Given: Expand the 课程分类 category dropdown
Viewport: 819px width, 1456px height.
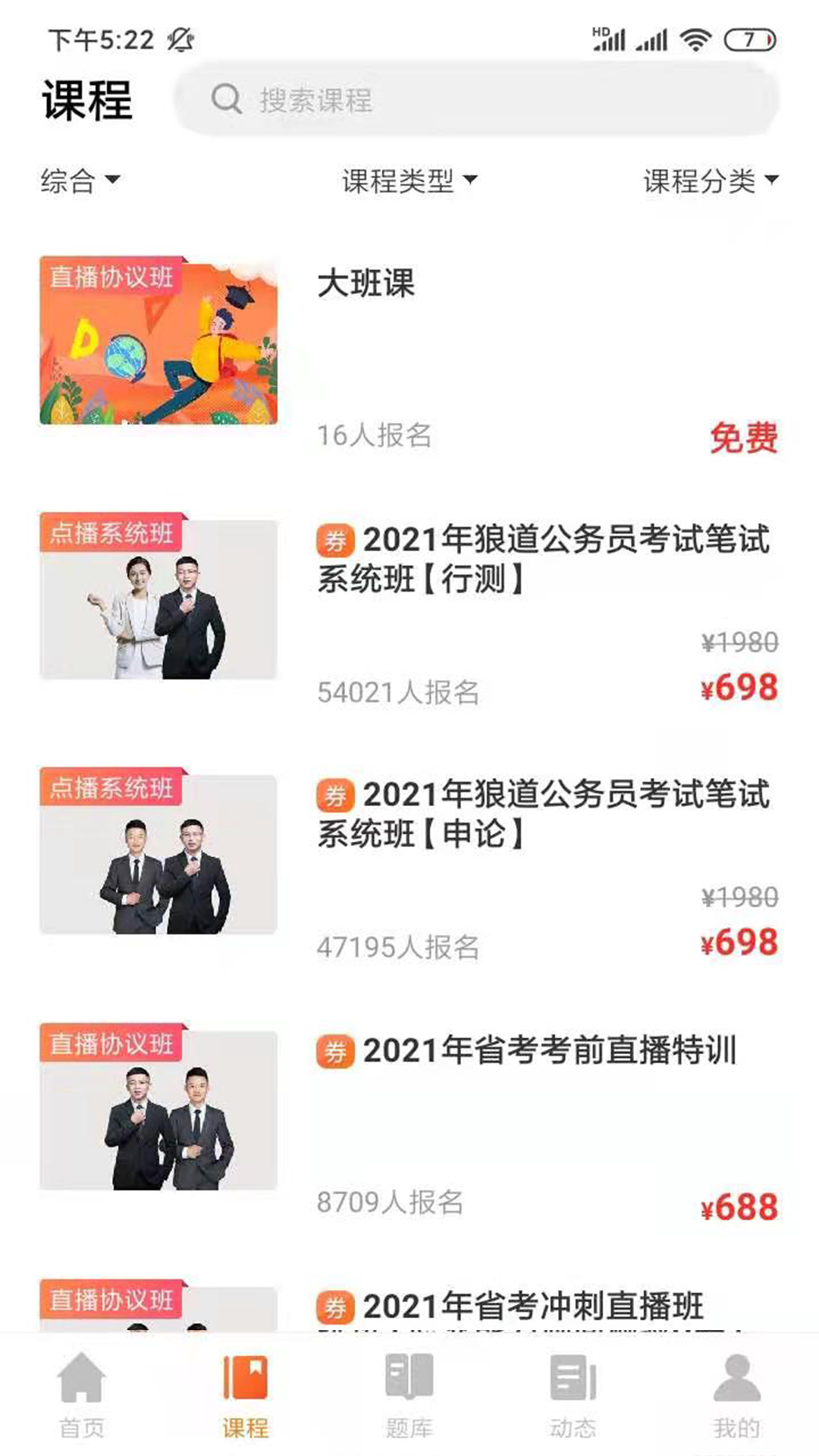Looking at the screenshot, I should click(x=711, y=180).
